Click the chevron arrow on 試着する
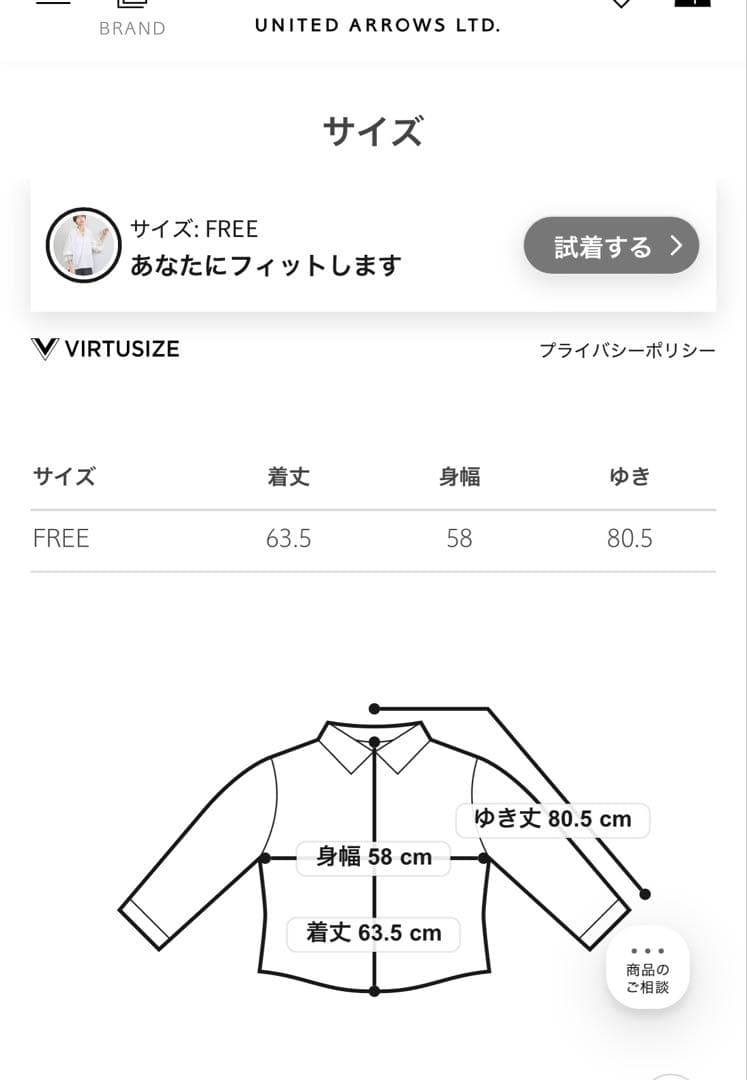 coord(675,245)
